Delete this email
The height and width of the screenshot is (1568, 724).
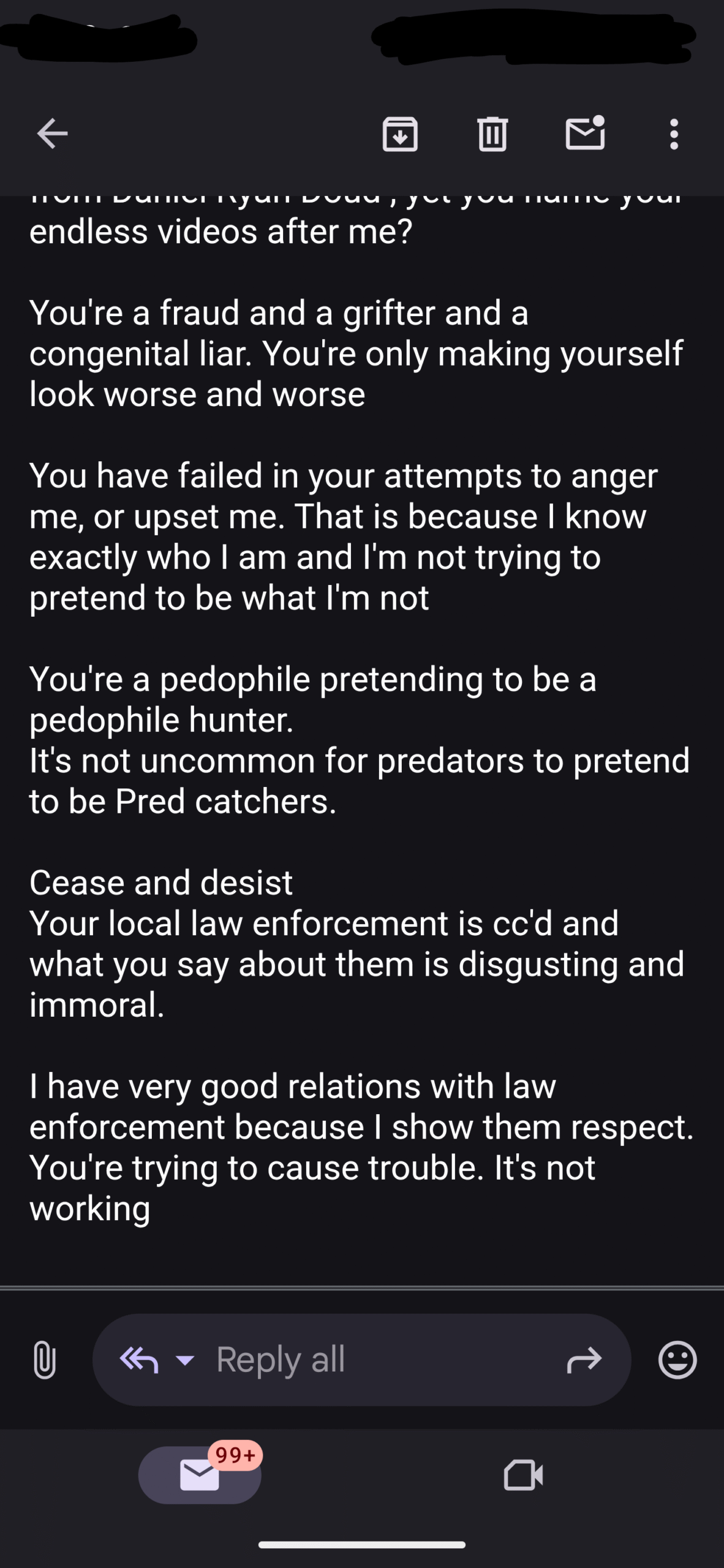coord(492,134)
